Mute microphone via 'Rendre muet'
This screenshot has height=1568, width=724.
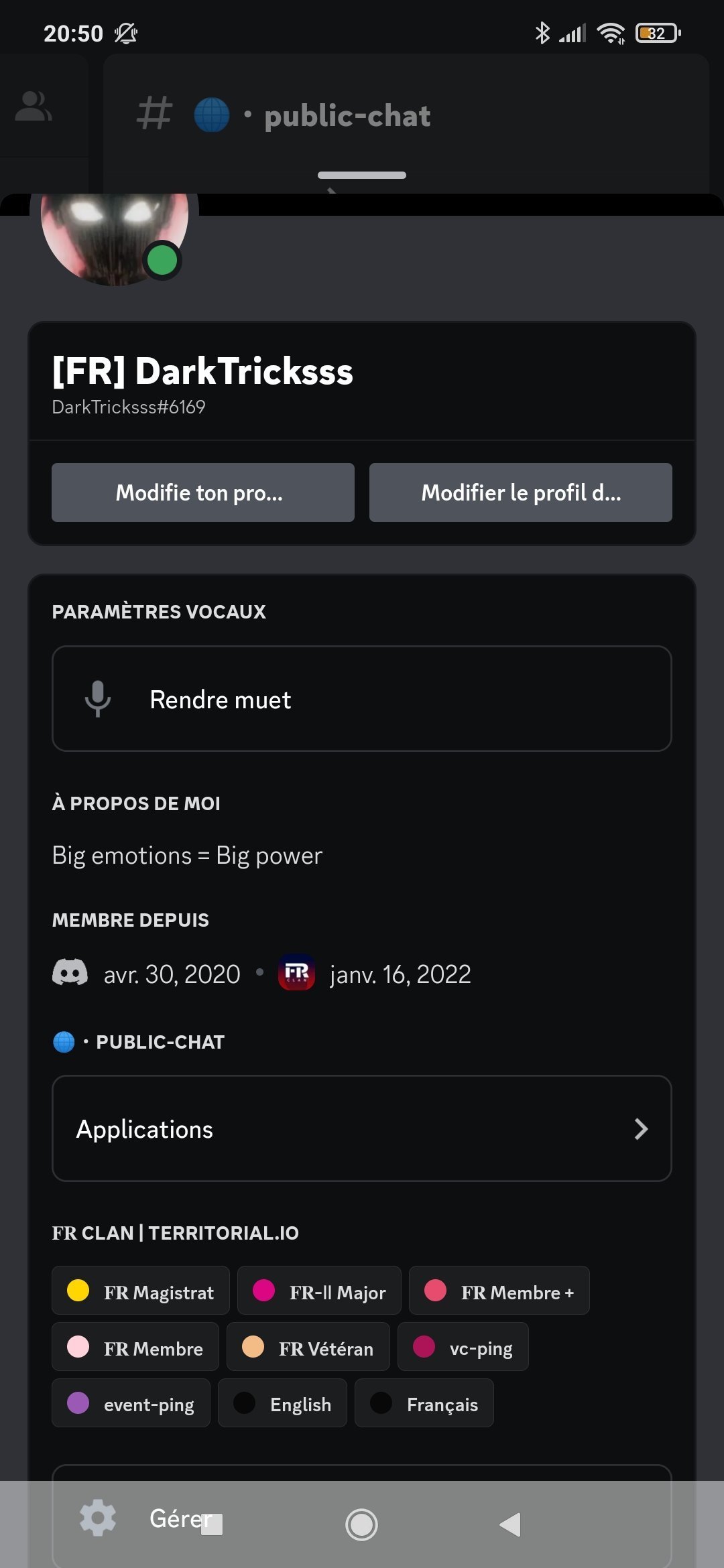361,699
